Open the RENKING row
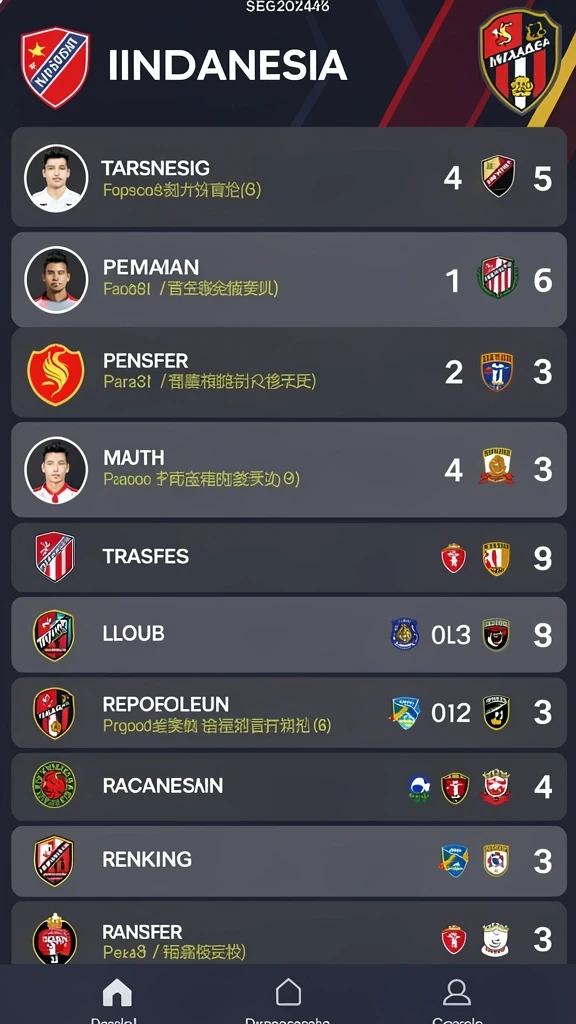This screenshot has height=1024, width=576. coord(289,861)
